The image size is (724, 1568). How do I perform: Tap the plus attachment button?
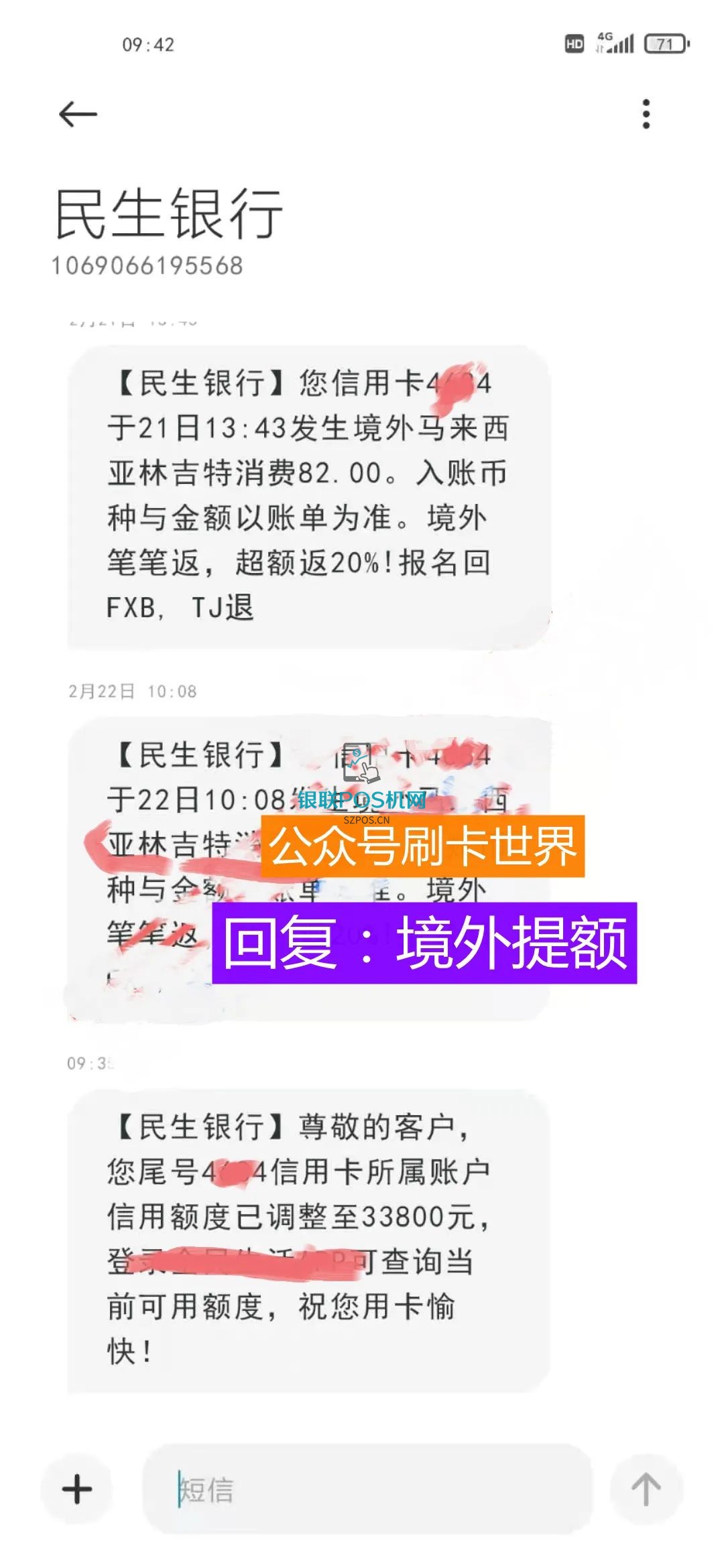click(x=76, y=1490)
